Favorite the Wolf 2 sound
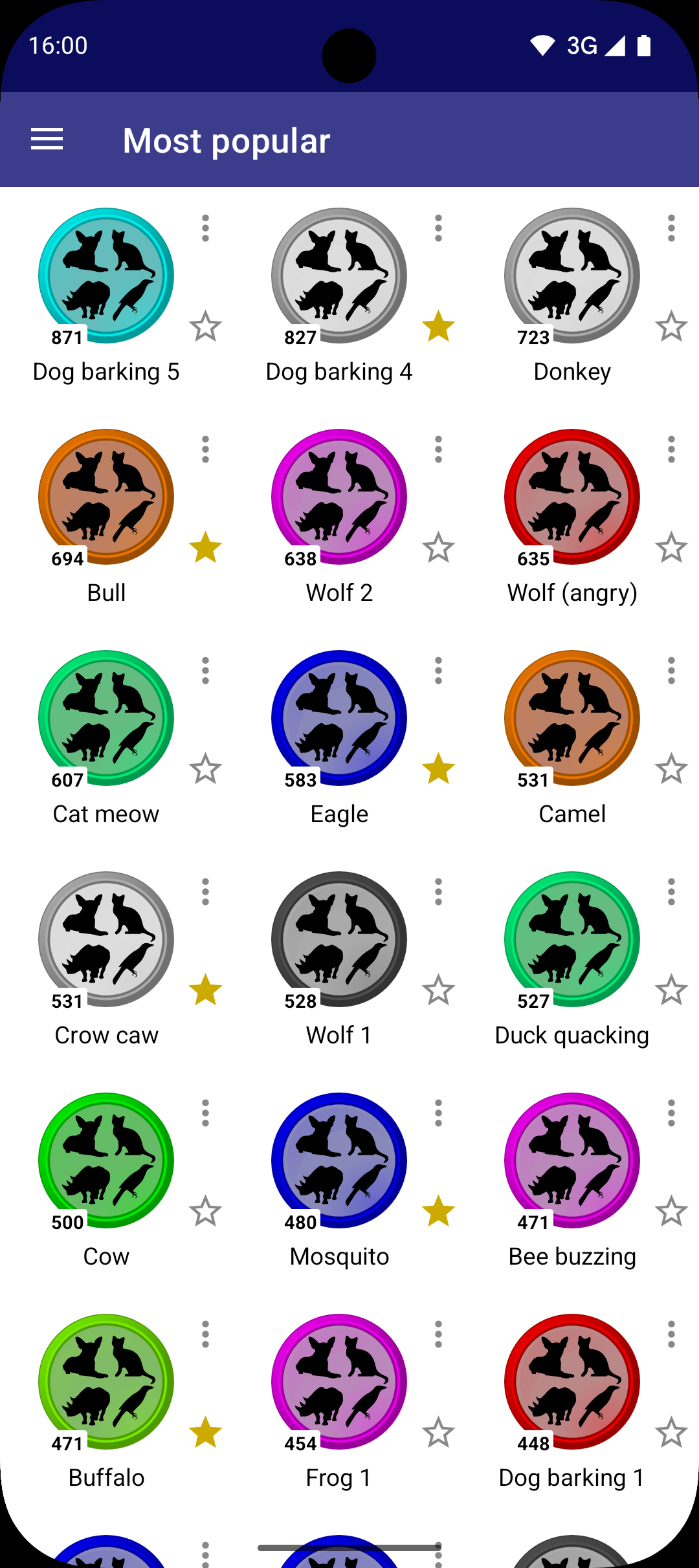Image resolution: width=699 pixels, height=1568 pixels. pos(438,548)
